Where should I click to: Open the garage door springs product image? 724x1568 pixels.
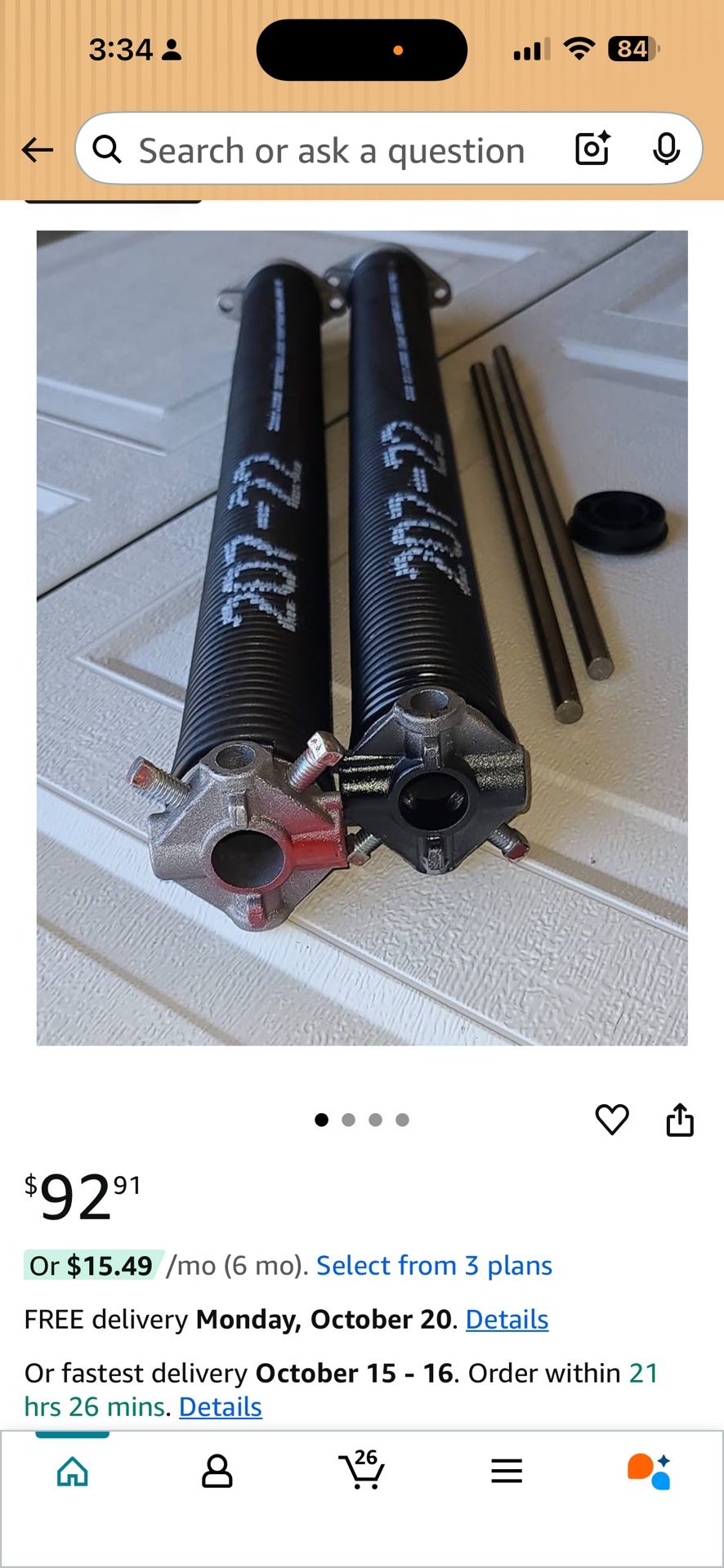362,638
